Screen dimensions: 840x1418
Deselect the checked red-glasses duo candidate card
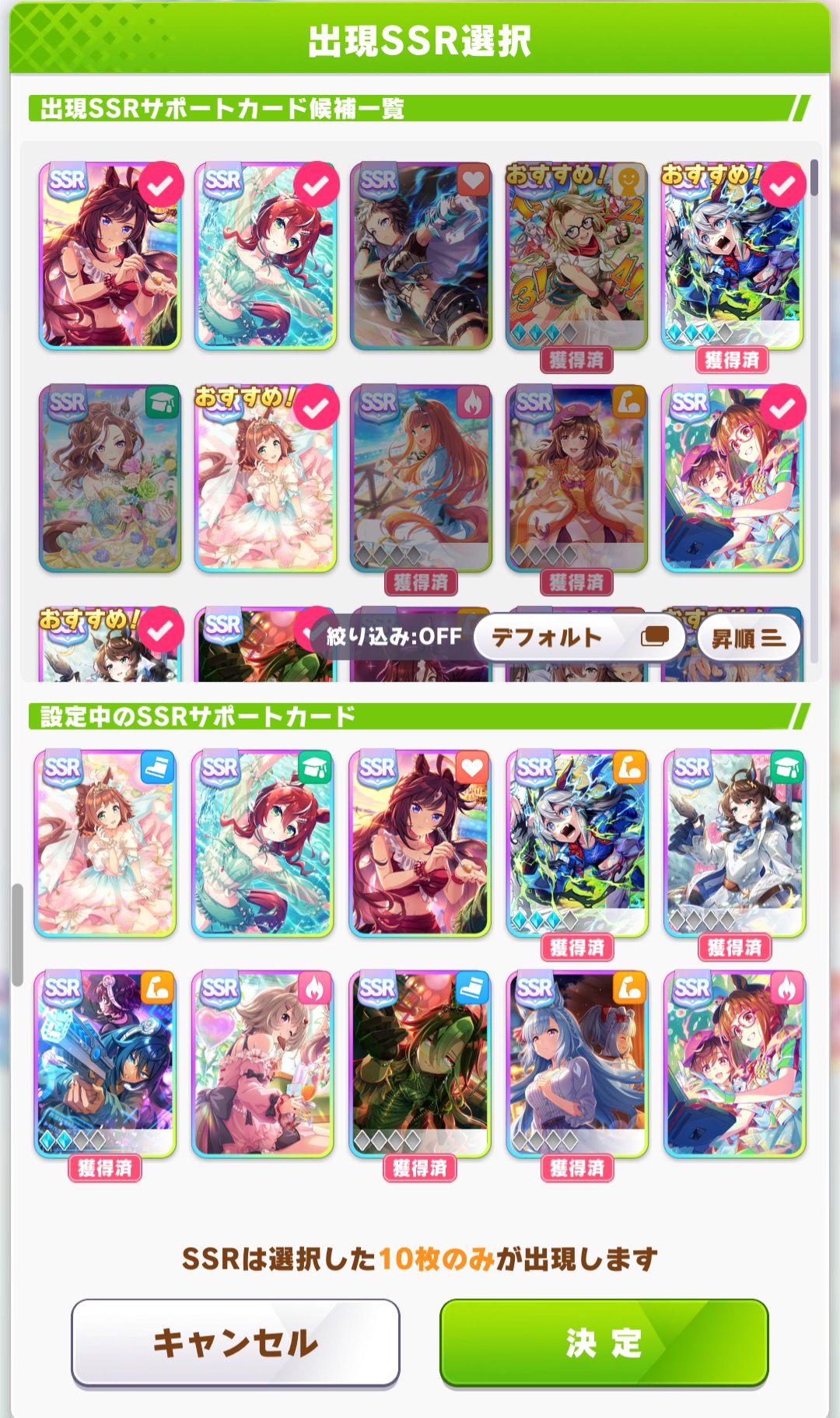732,479
